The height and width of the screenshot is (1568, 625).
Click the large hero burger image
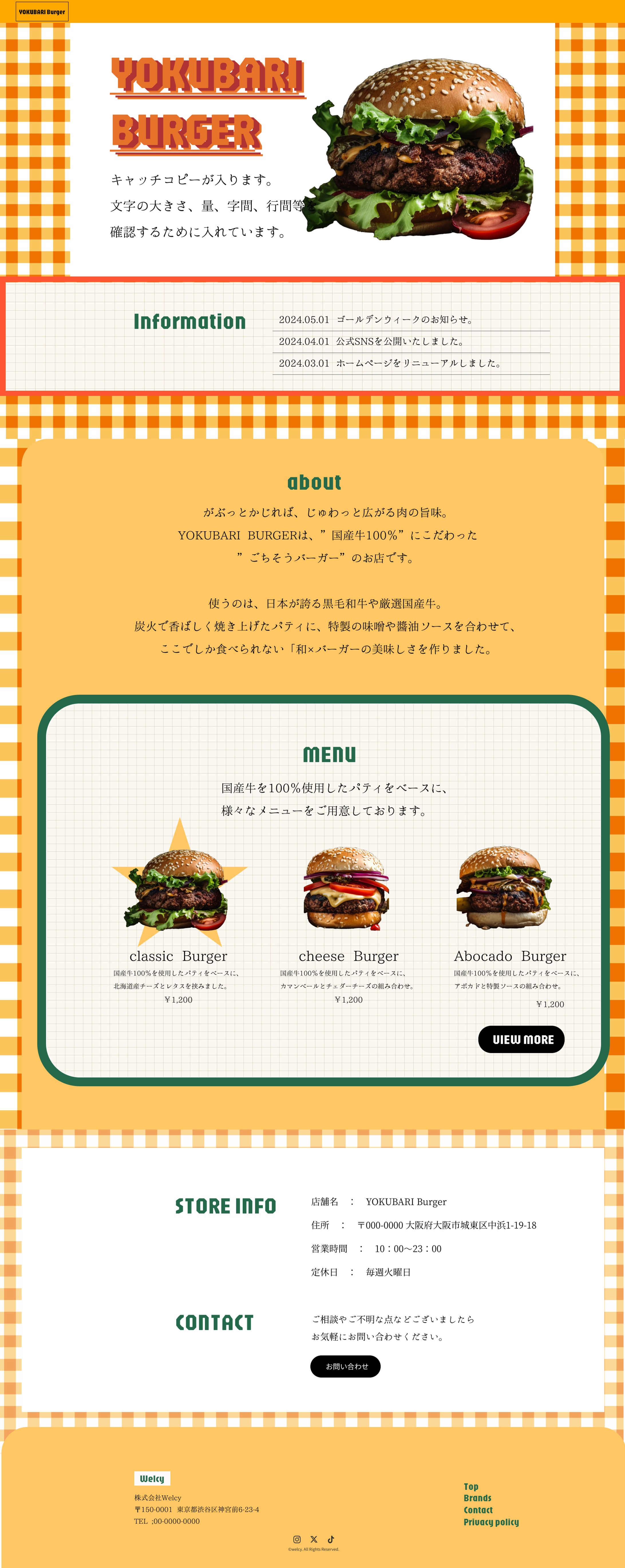tap(426, 149)
